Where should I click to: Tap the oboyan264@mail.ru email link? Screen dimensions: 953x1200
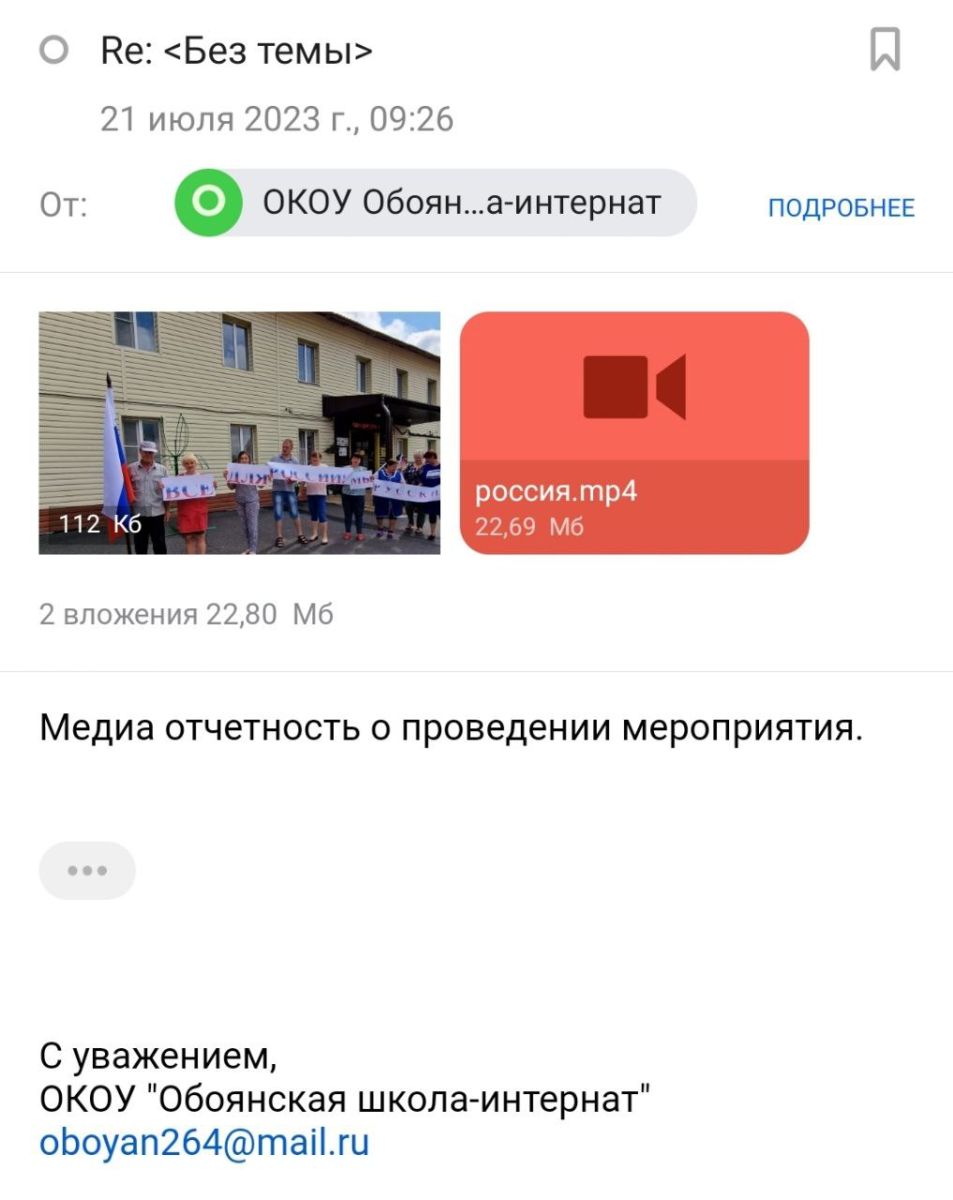click(x=204, y=1141)
